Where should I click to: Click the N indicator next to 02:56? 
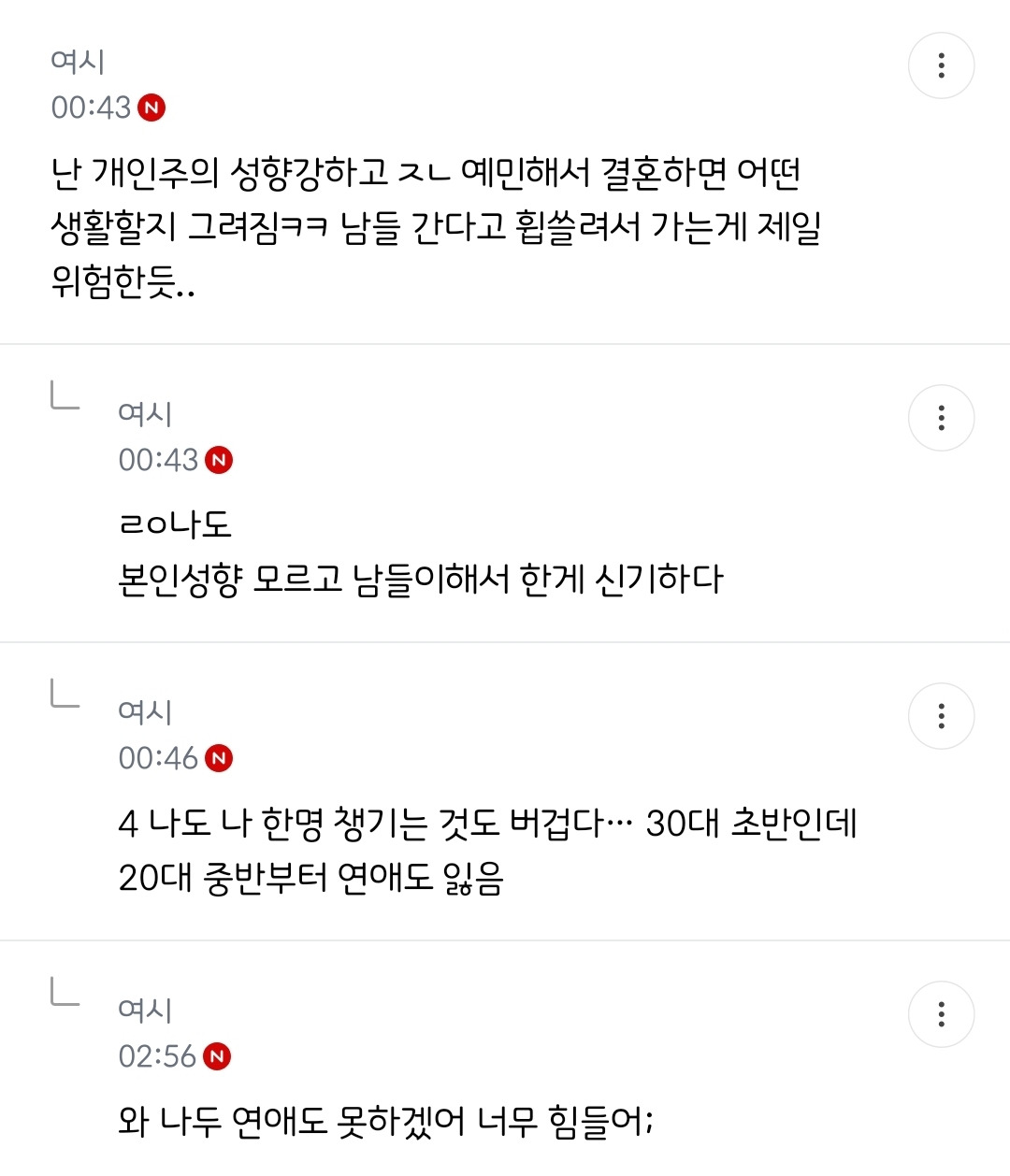(x=217, y=1057)
